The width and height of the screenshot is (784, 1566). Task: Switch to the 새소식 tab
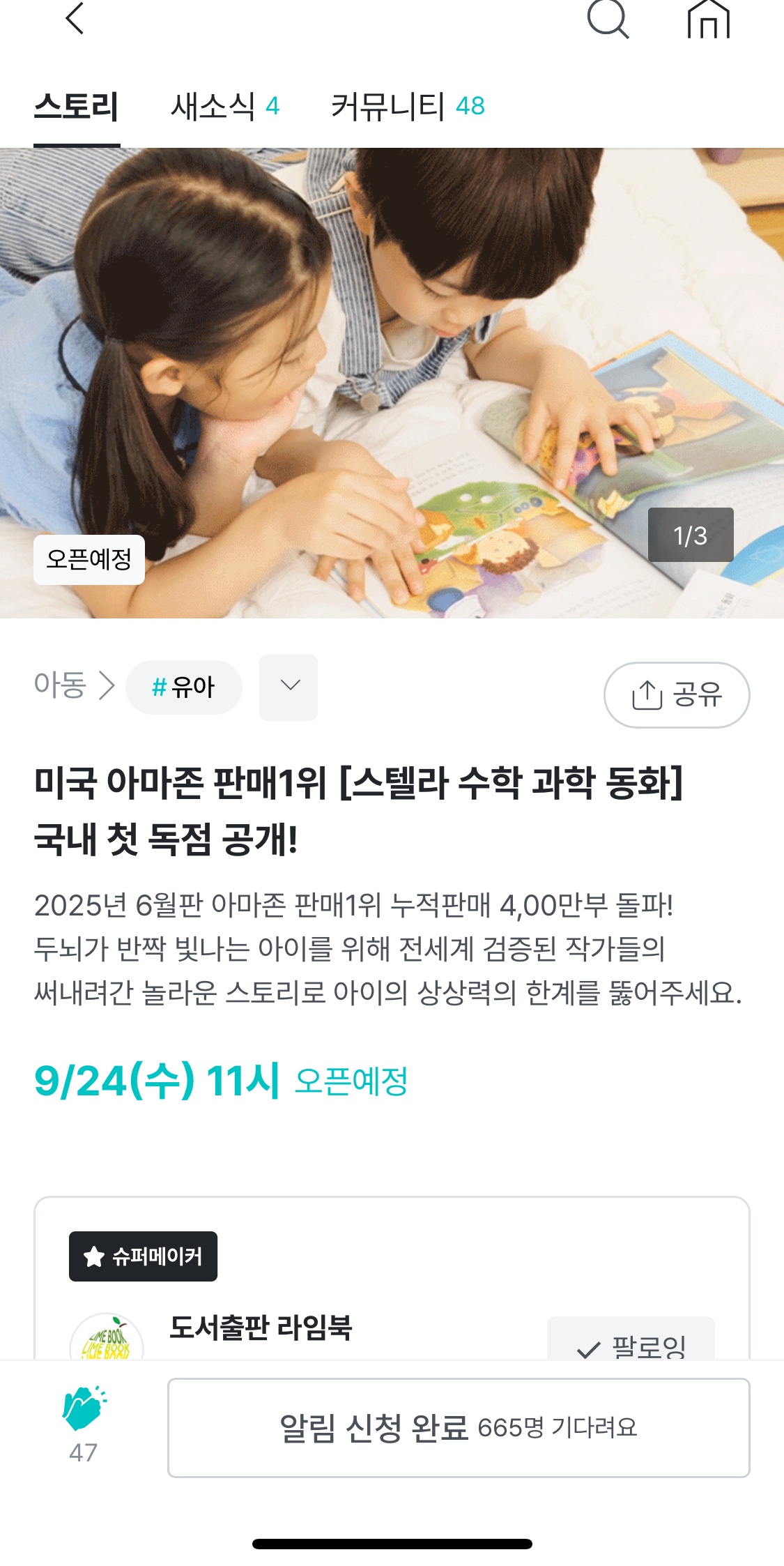coord(224,107)
